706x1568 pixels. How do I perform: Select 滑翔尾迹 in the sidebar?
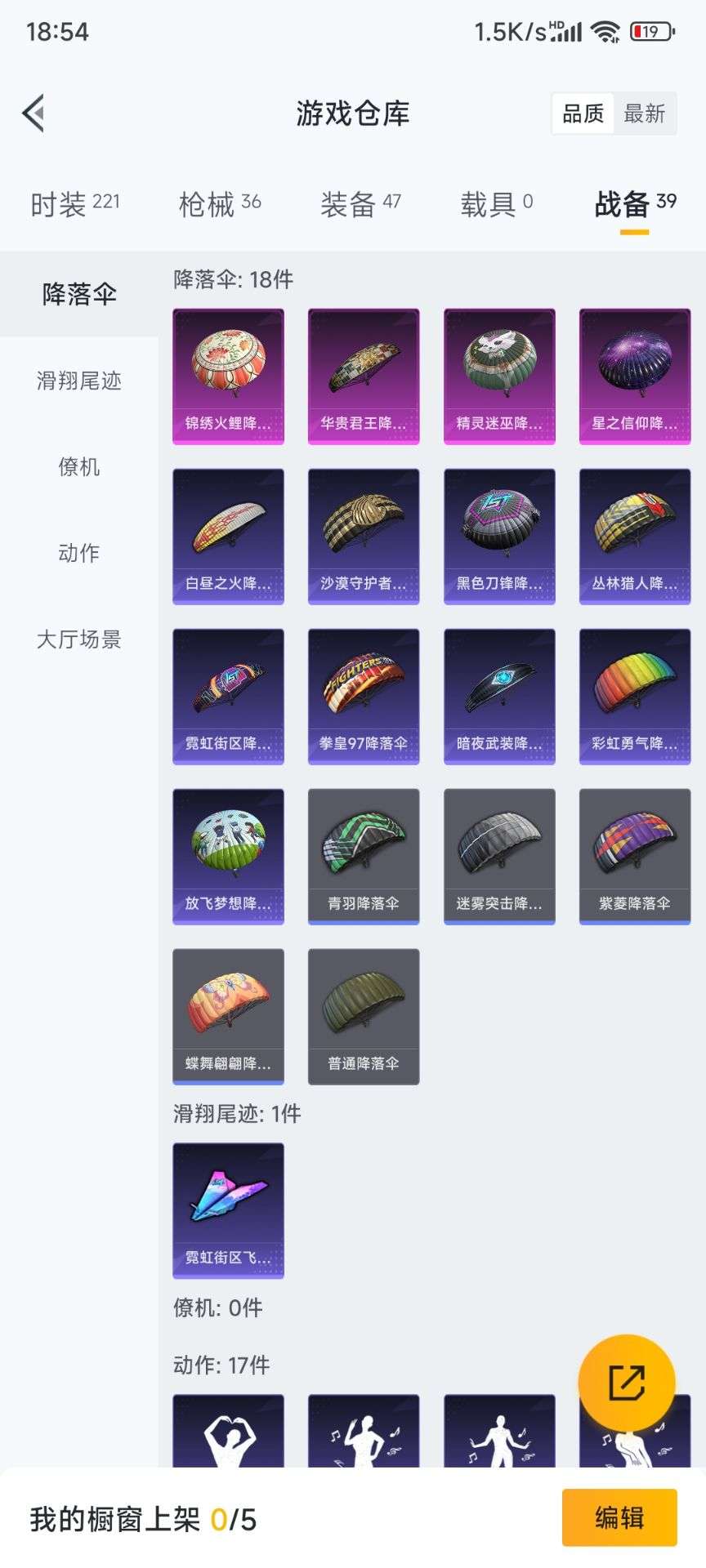79,381
